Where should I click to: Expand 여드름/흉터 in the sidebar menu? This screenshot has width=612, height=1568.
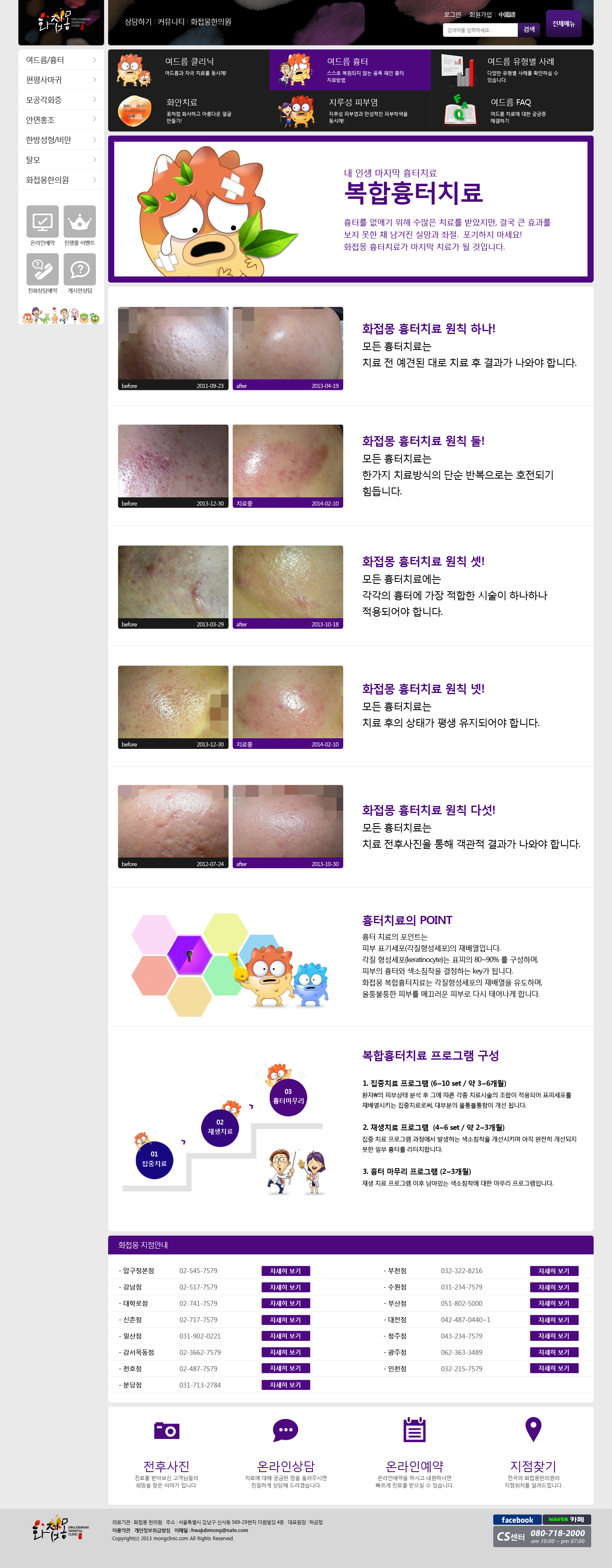click(61, 60)
